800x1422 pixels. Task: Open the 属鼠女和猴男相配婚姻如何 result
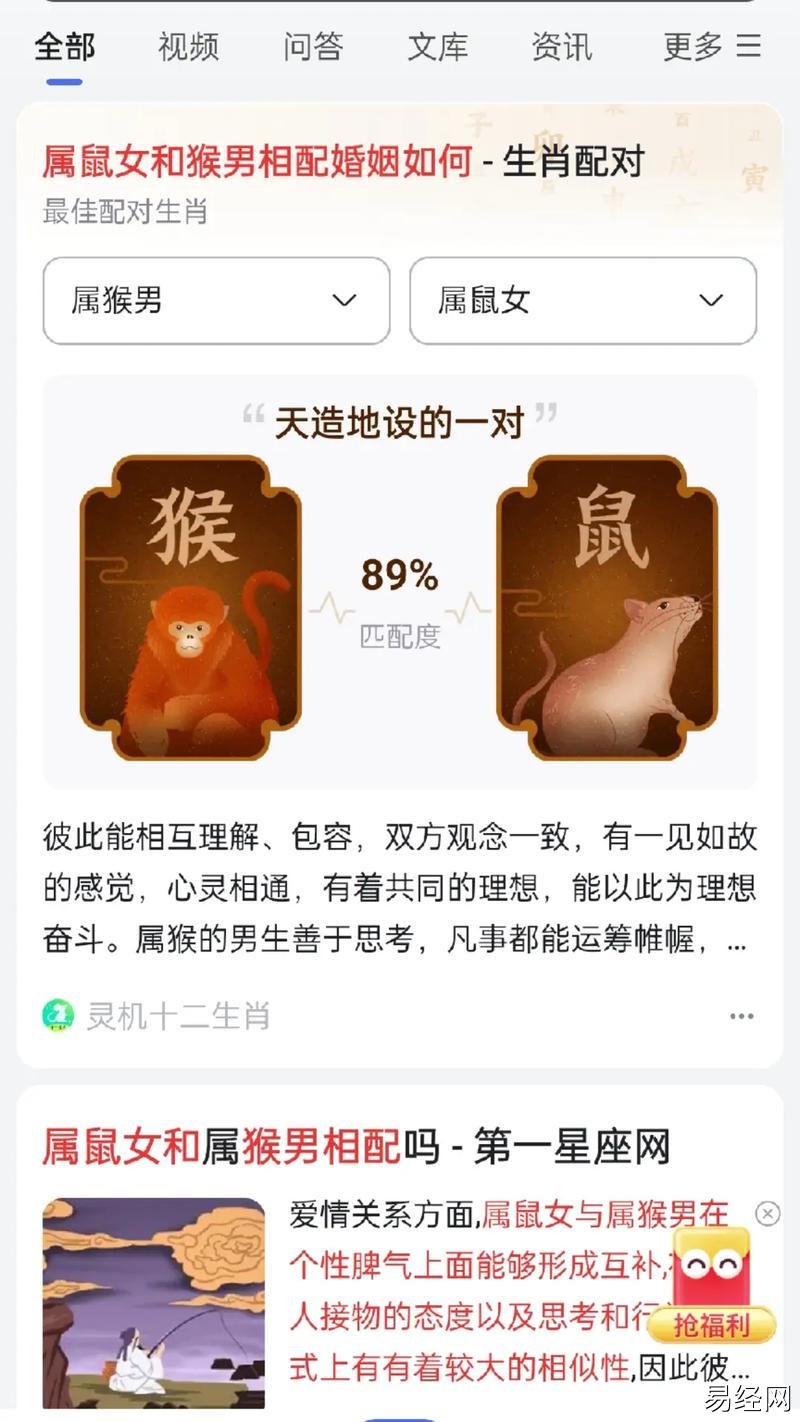[x=257, y=161]
